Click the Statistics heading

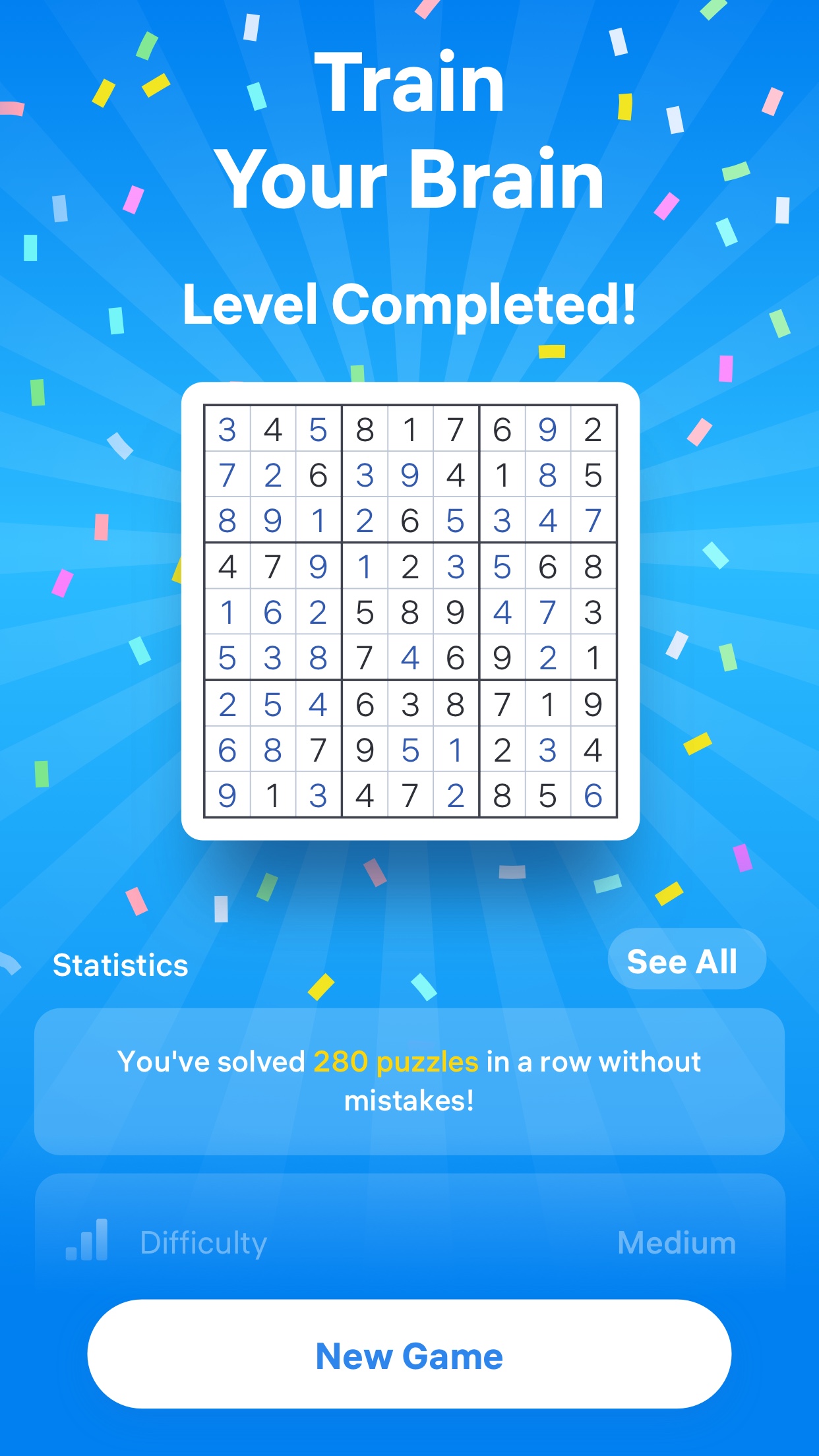(121, 965)
